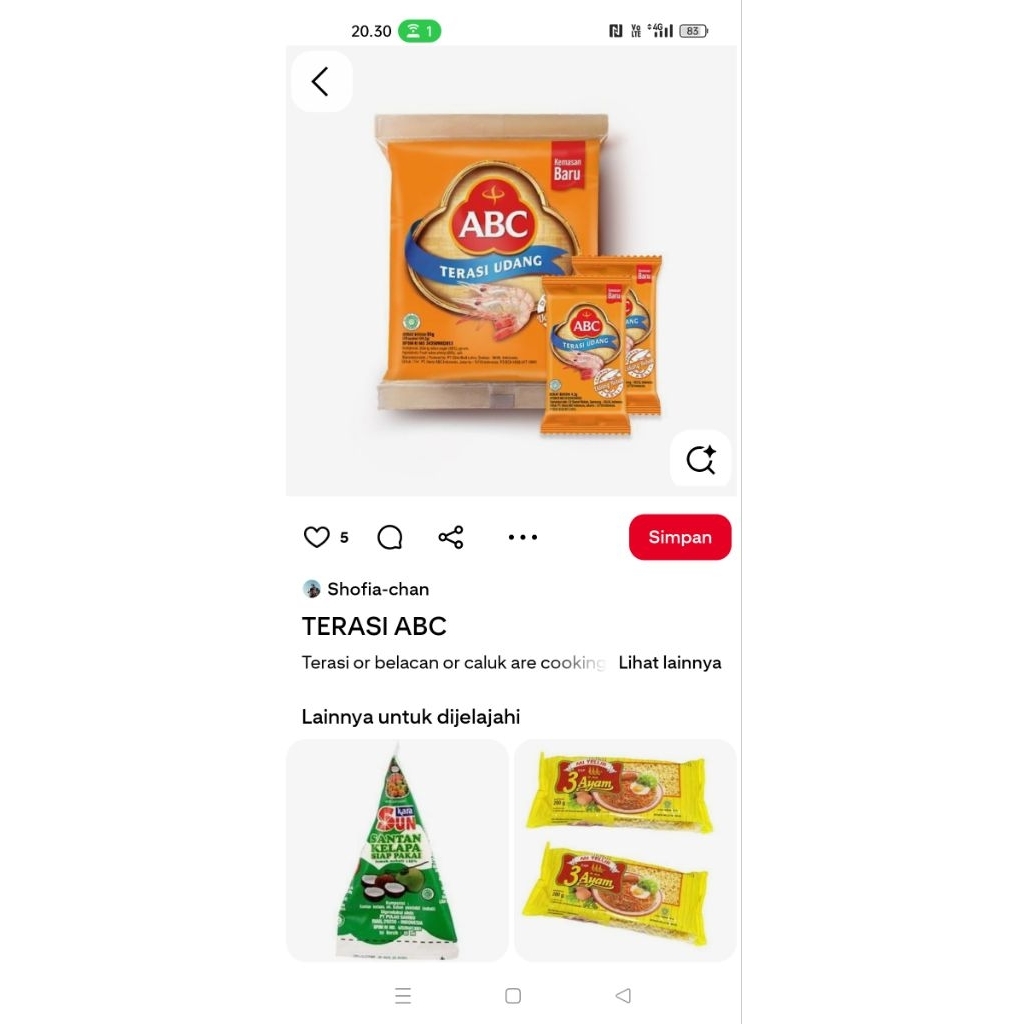Open the three-dot more options menu
The image size is (1024, 1024).
tap(522, 537)
